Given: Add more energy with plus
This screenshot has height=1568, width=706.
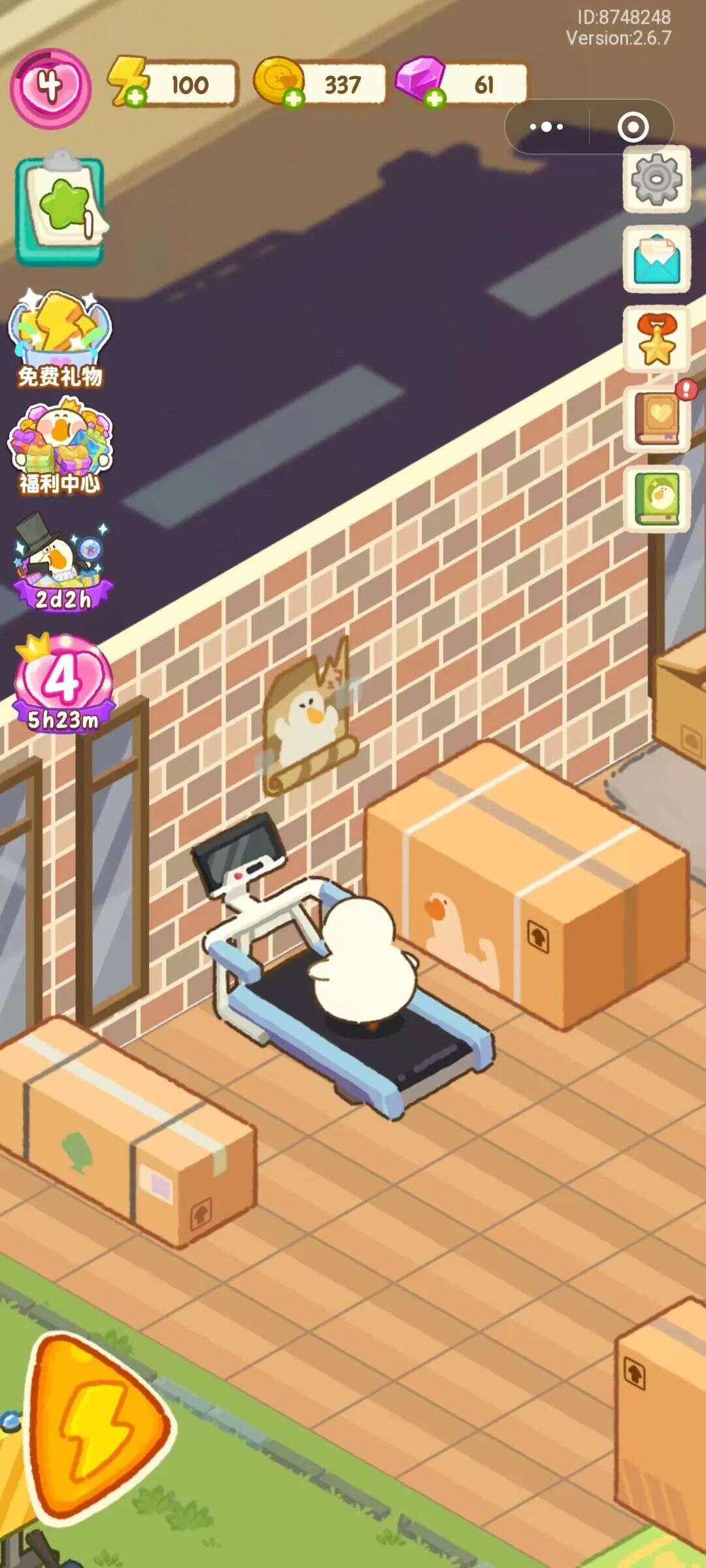Looking at the screenshot, I should point(135,98).
